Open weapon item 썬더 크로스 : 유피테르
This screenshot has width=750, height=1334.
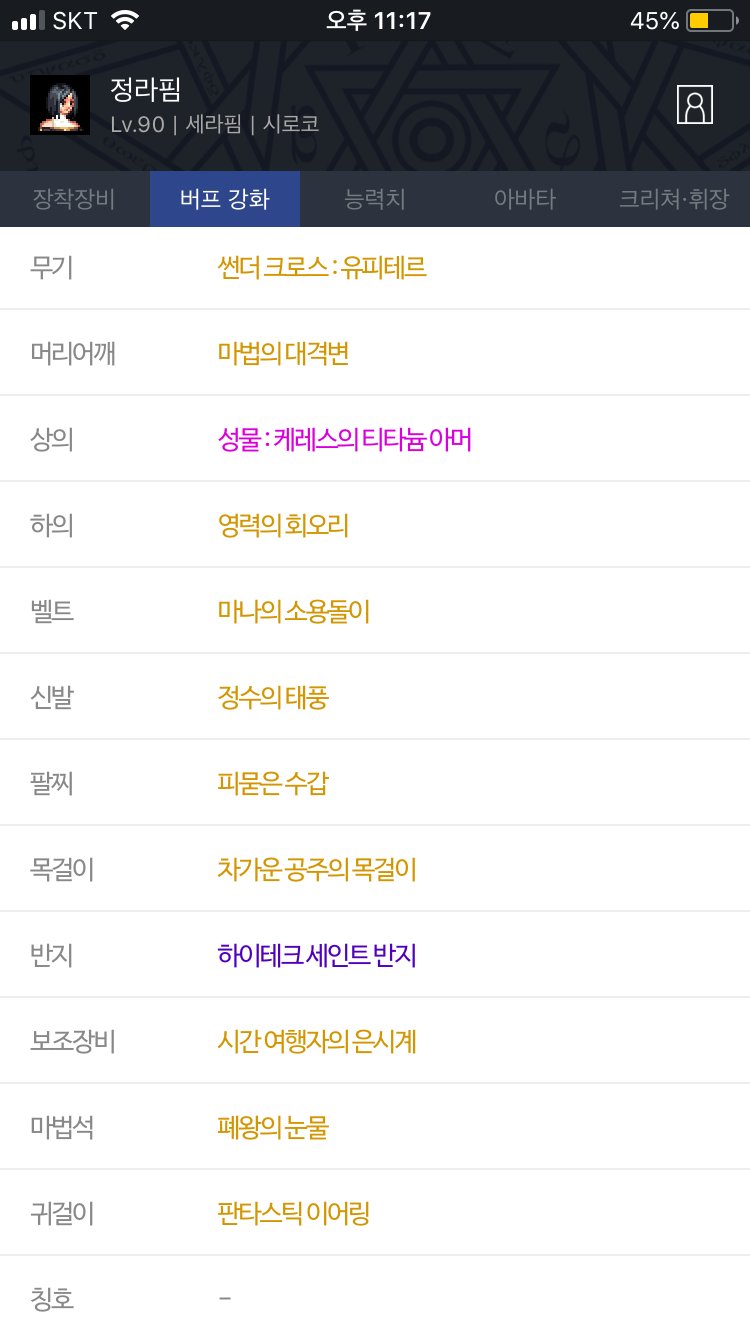coord(322,268)
